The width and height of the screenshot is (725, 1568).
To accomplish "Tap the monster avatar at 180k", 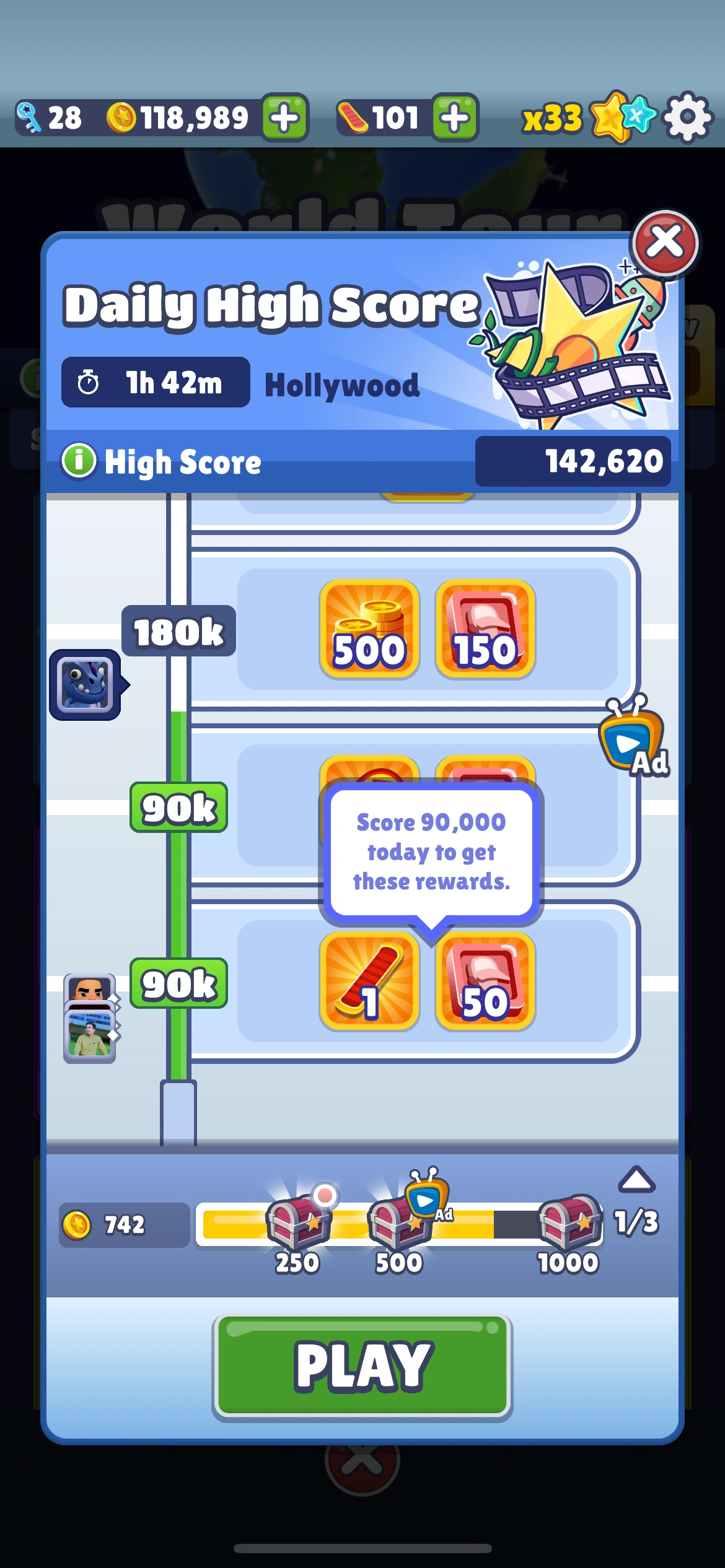I will coord(86,685).
